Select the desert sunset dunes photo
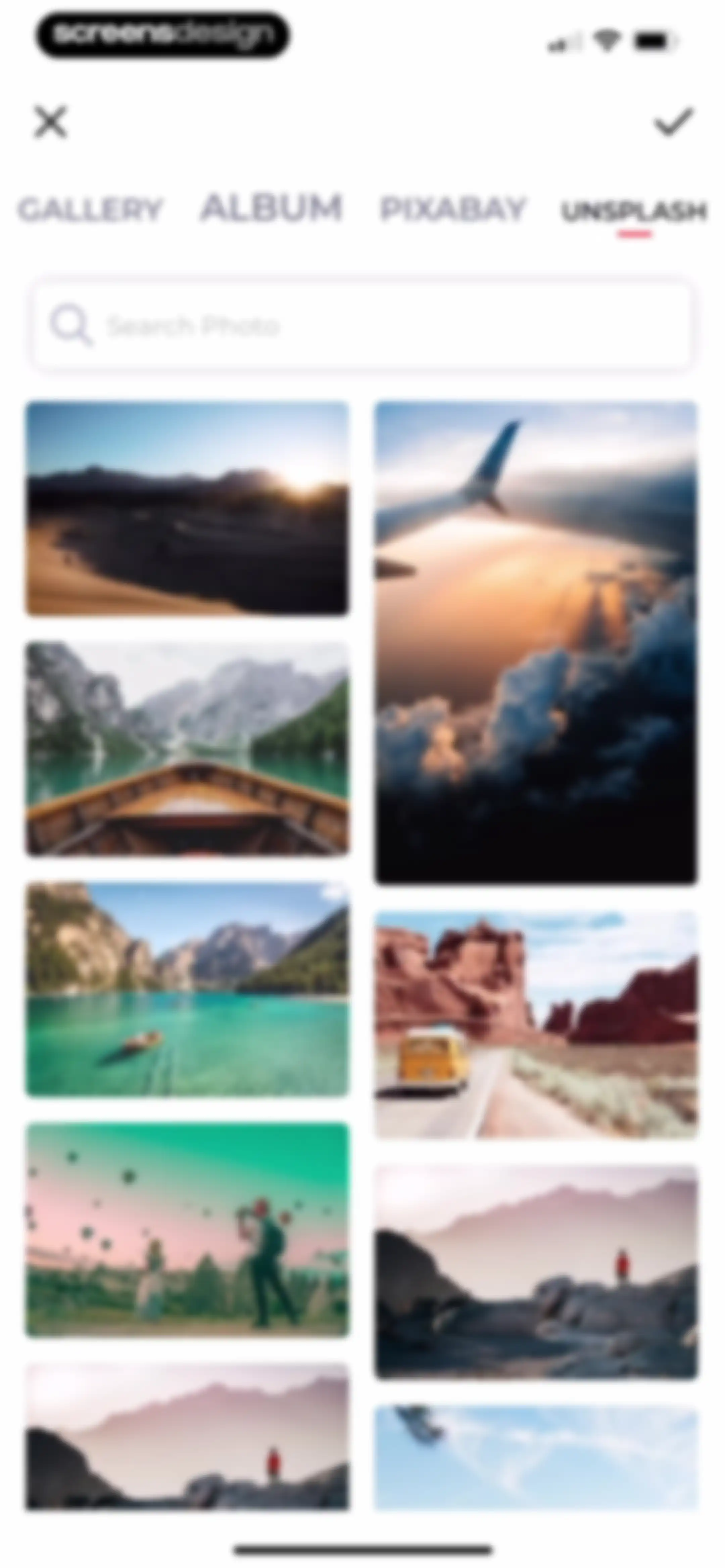 (188, 508)
